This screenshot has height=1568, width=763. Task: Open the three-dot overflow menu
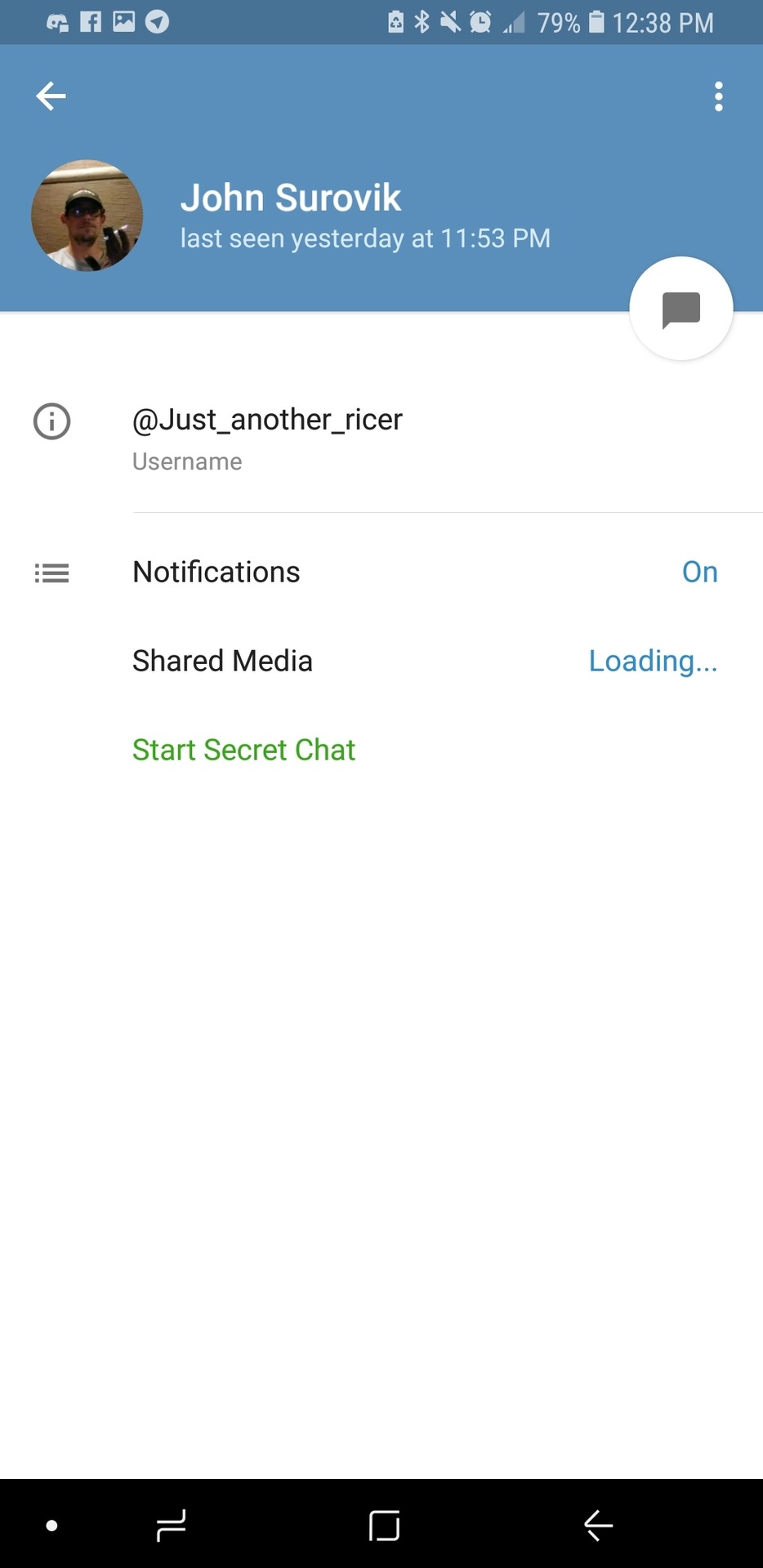pyautogui.click(x=718, y=96)
